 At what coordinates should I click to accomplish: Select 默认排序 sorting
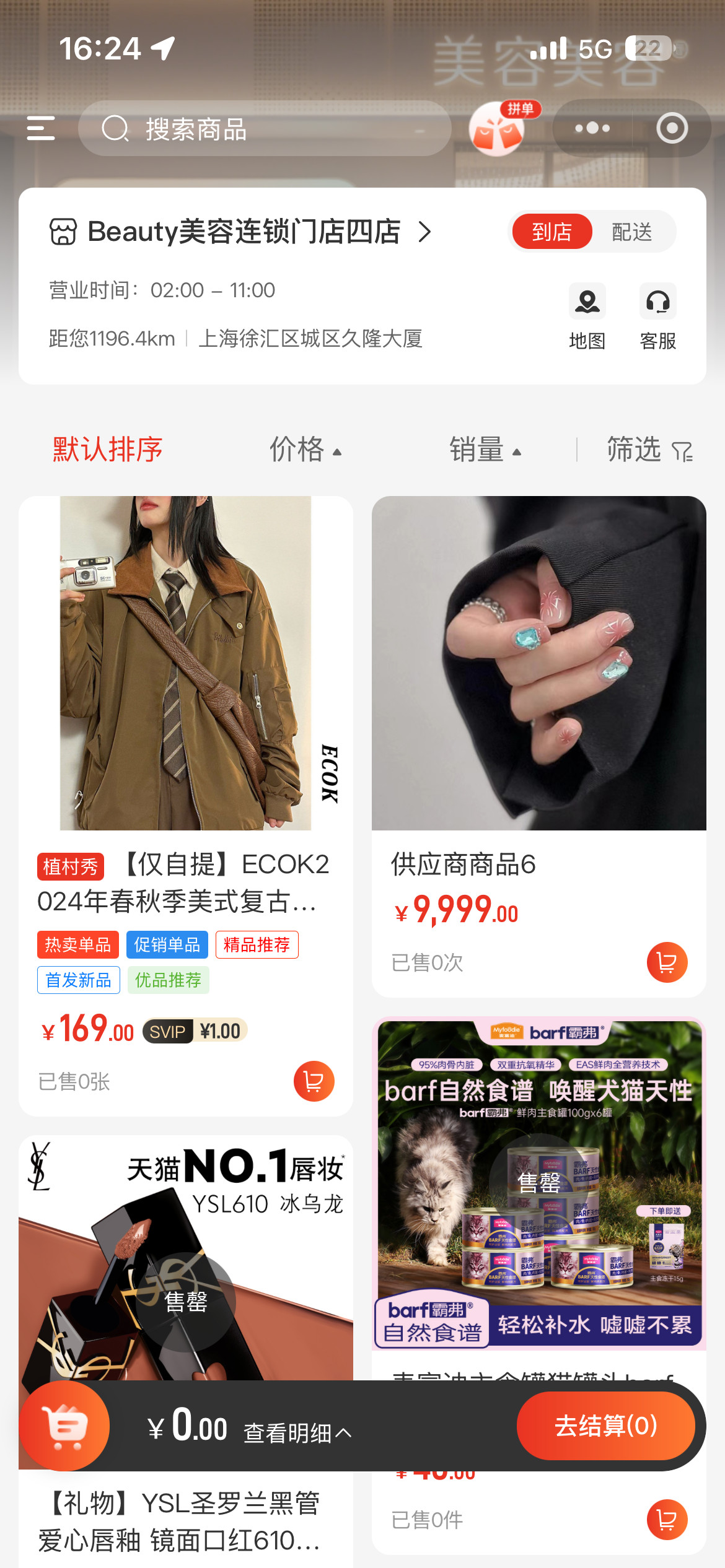tap(107, 450)
